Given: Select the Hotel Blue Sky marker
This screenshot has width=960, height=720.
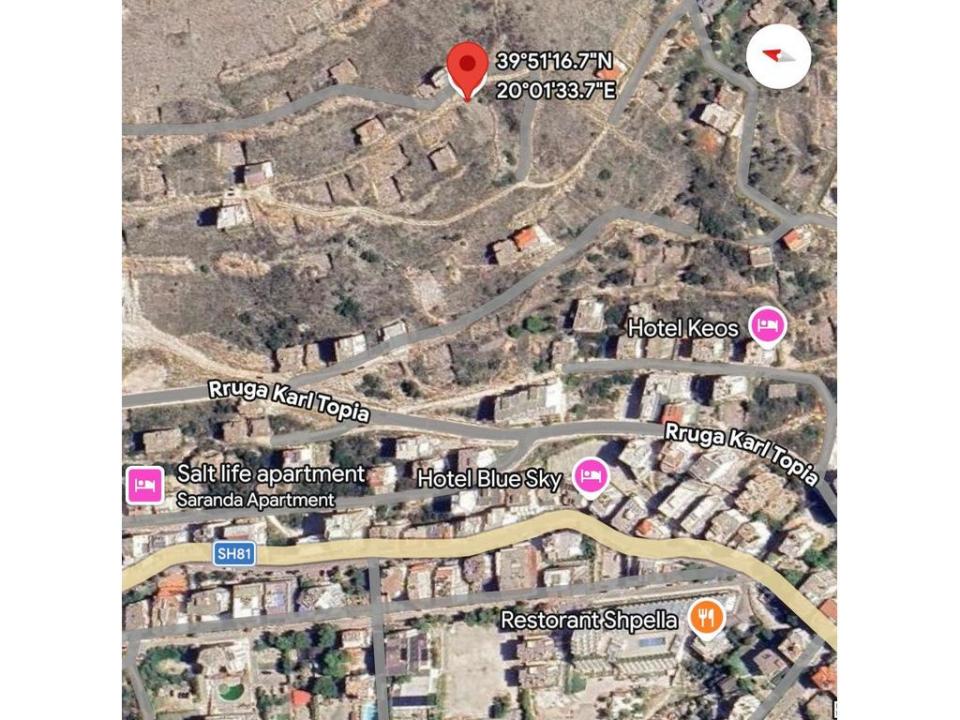Looking at the screenshot, I should pos(591,476).
